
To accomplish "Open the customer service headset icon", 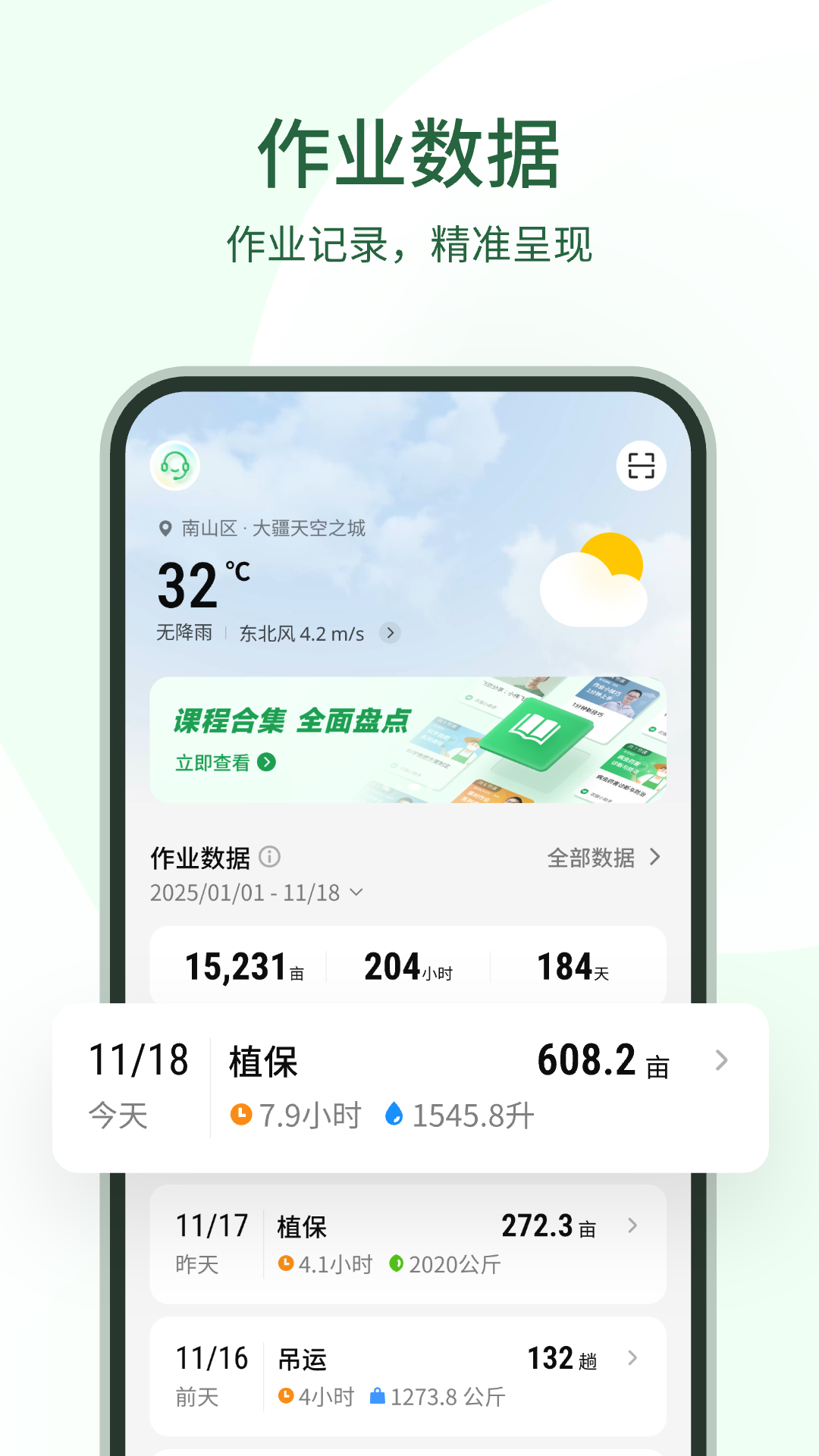I will [176, 466].
